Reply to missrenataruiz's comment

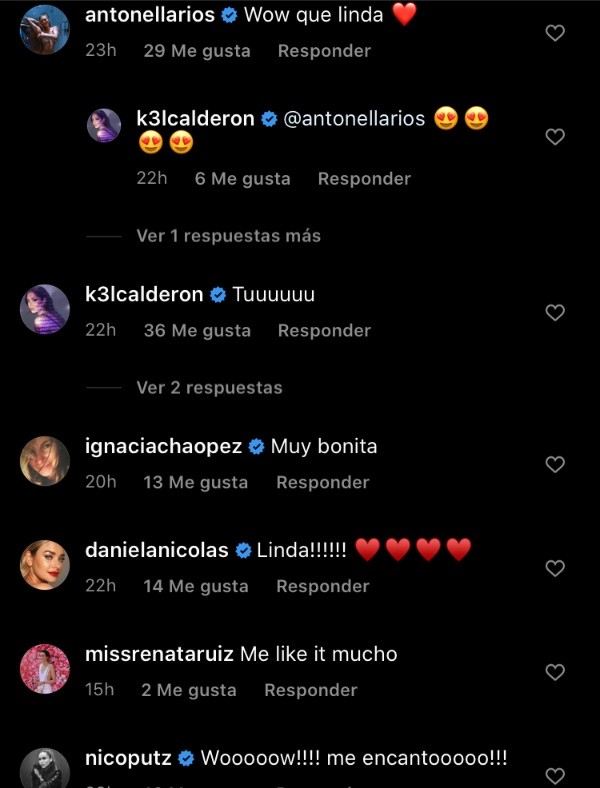310,690
